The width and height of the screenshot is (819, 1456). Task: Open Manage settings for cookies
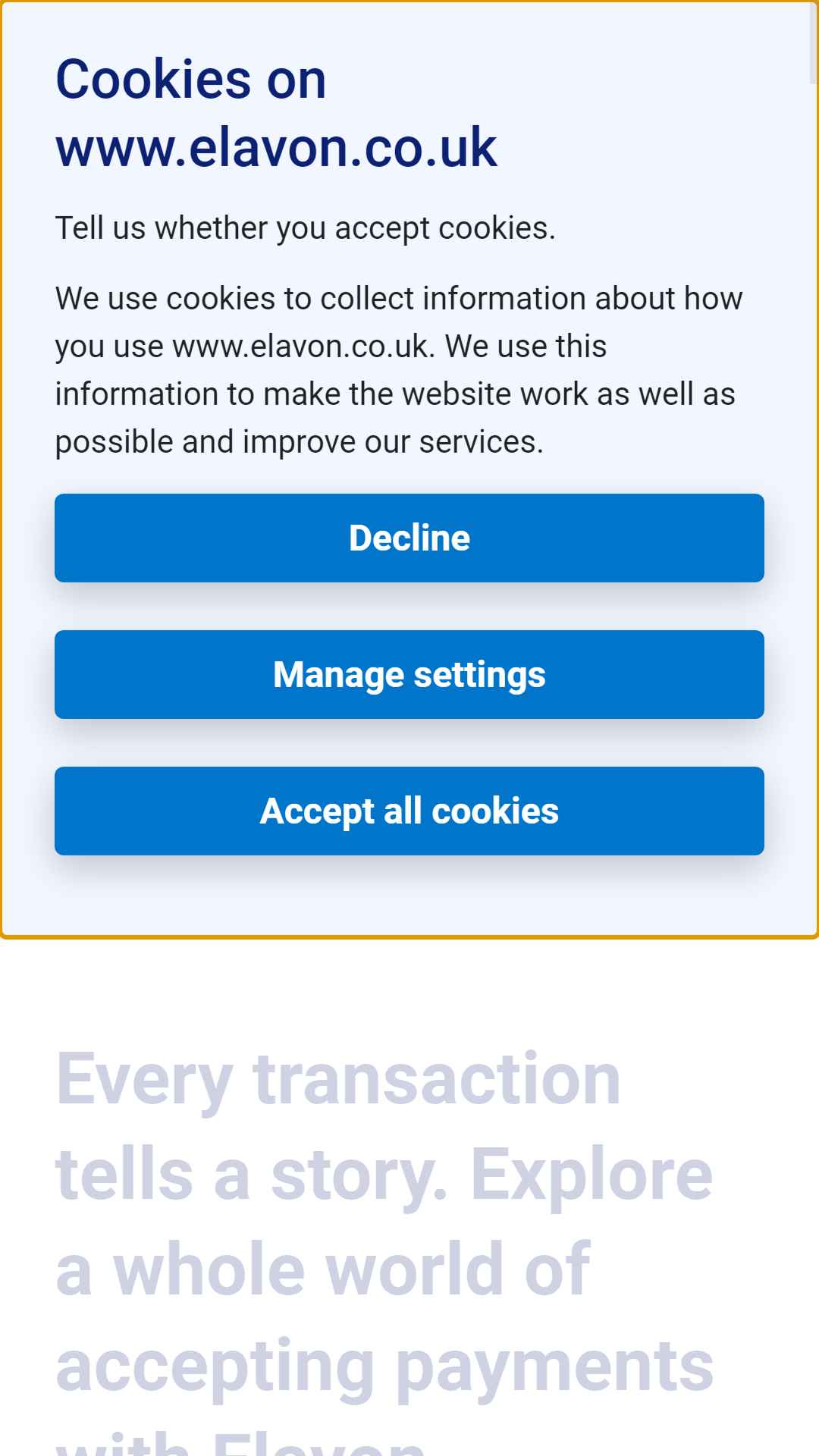coord(409,674)
